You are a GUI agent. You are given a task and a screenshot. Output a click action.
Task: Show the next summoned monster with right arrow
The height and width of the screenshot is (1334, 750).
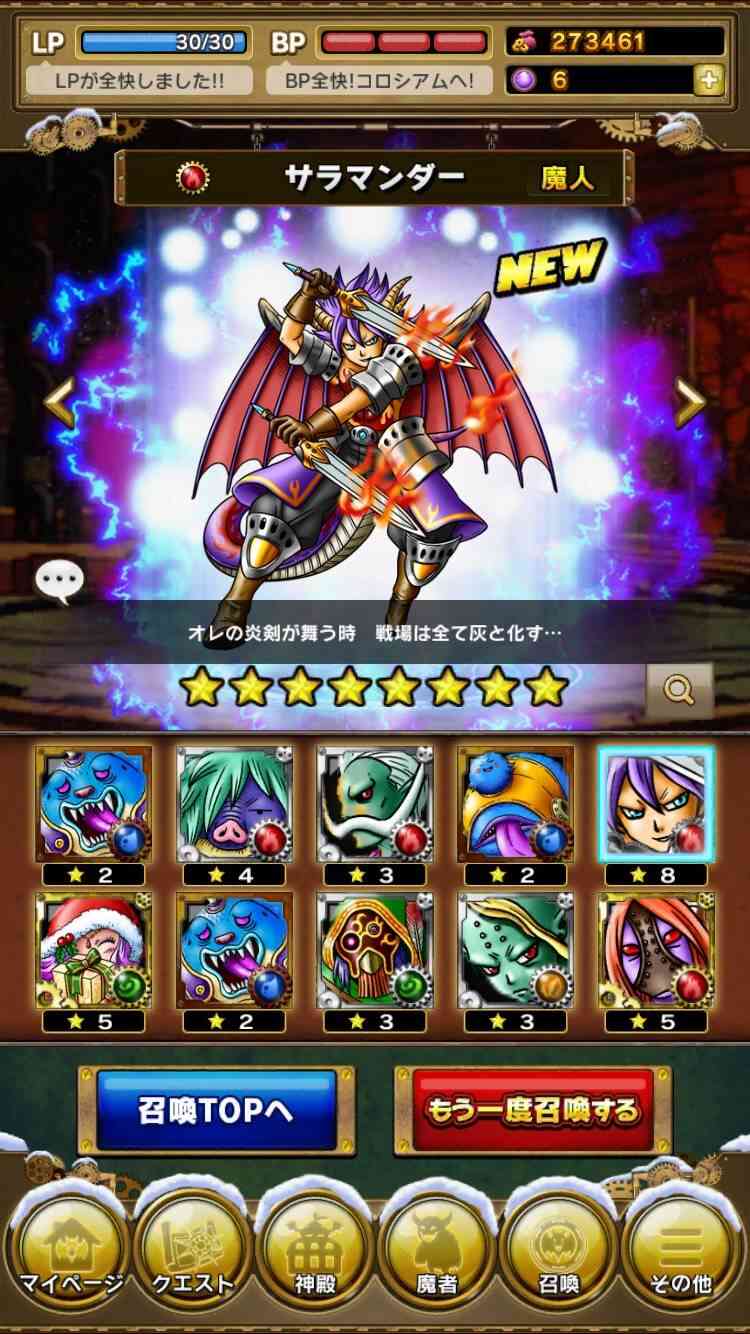pyautogui.click(x=690, y=403)
